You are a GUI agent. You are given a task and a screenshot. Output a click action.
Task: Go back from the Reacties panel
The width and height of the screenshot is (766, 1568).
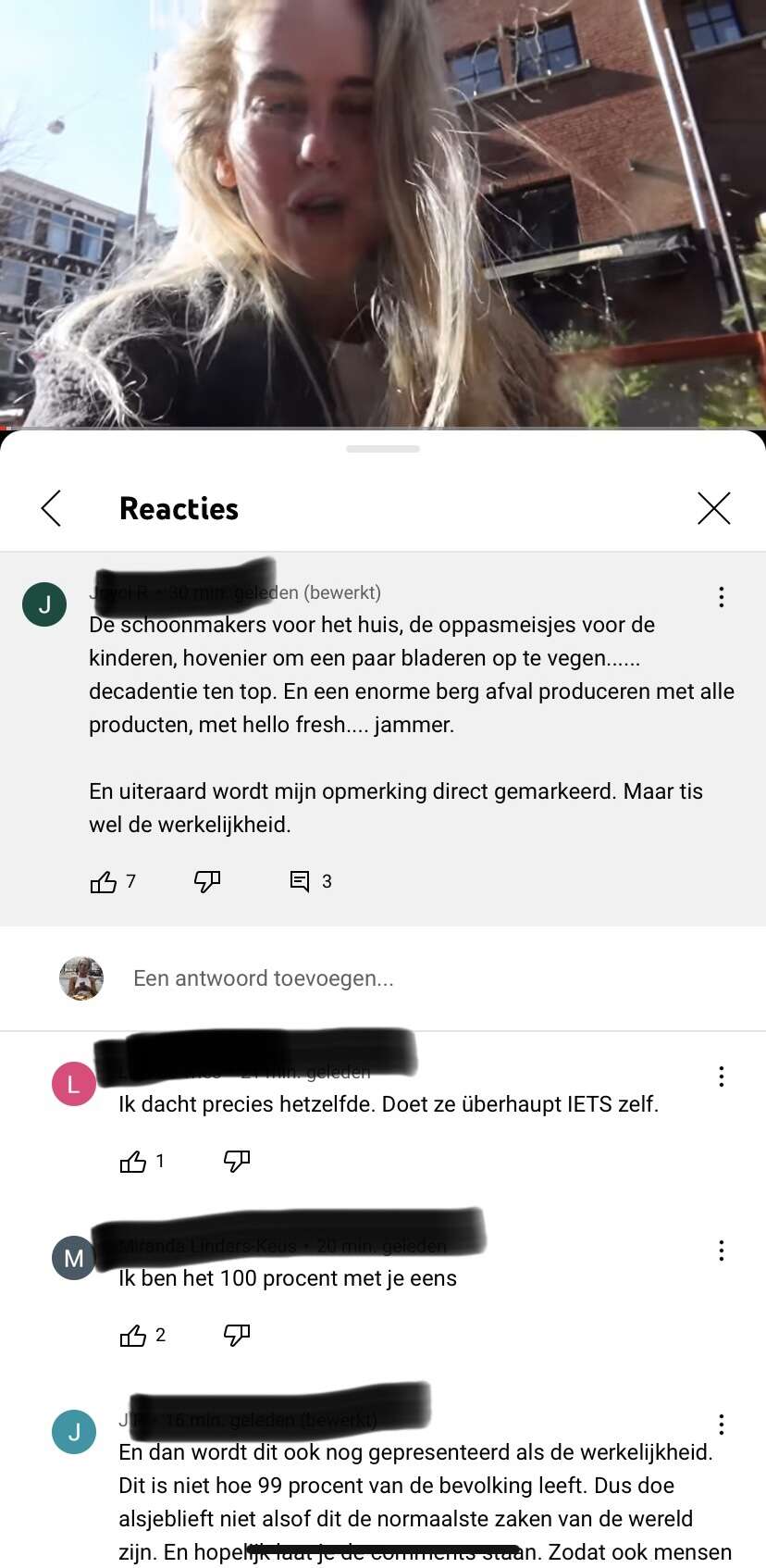(52, 508)
